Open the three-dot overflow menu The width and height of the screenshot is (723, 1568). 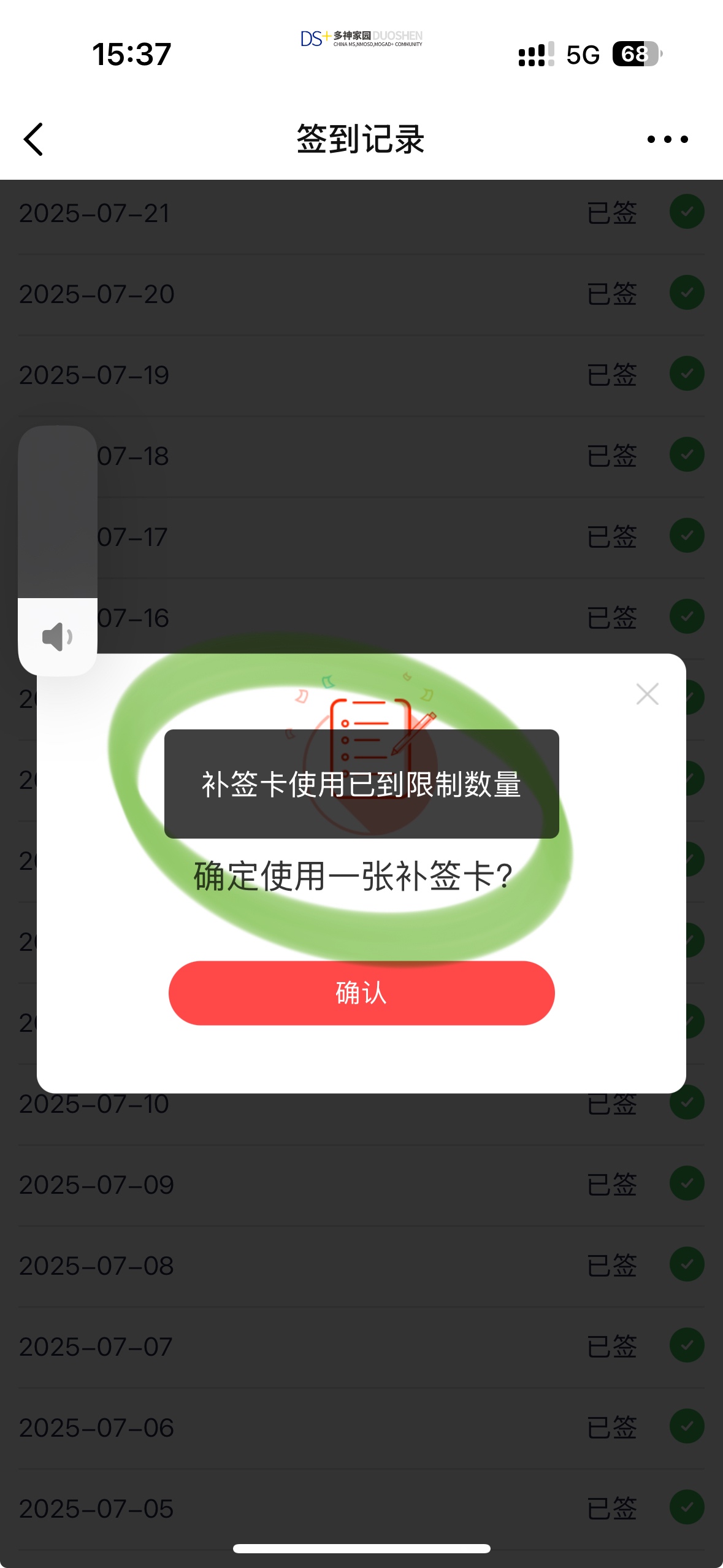pyautogui.click(x=667, y=139)
